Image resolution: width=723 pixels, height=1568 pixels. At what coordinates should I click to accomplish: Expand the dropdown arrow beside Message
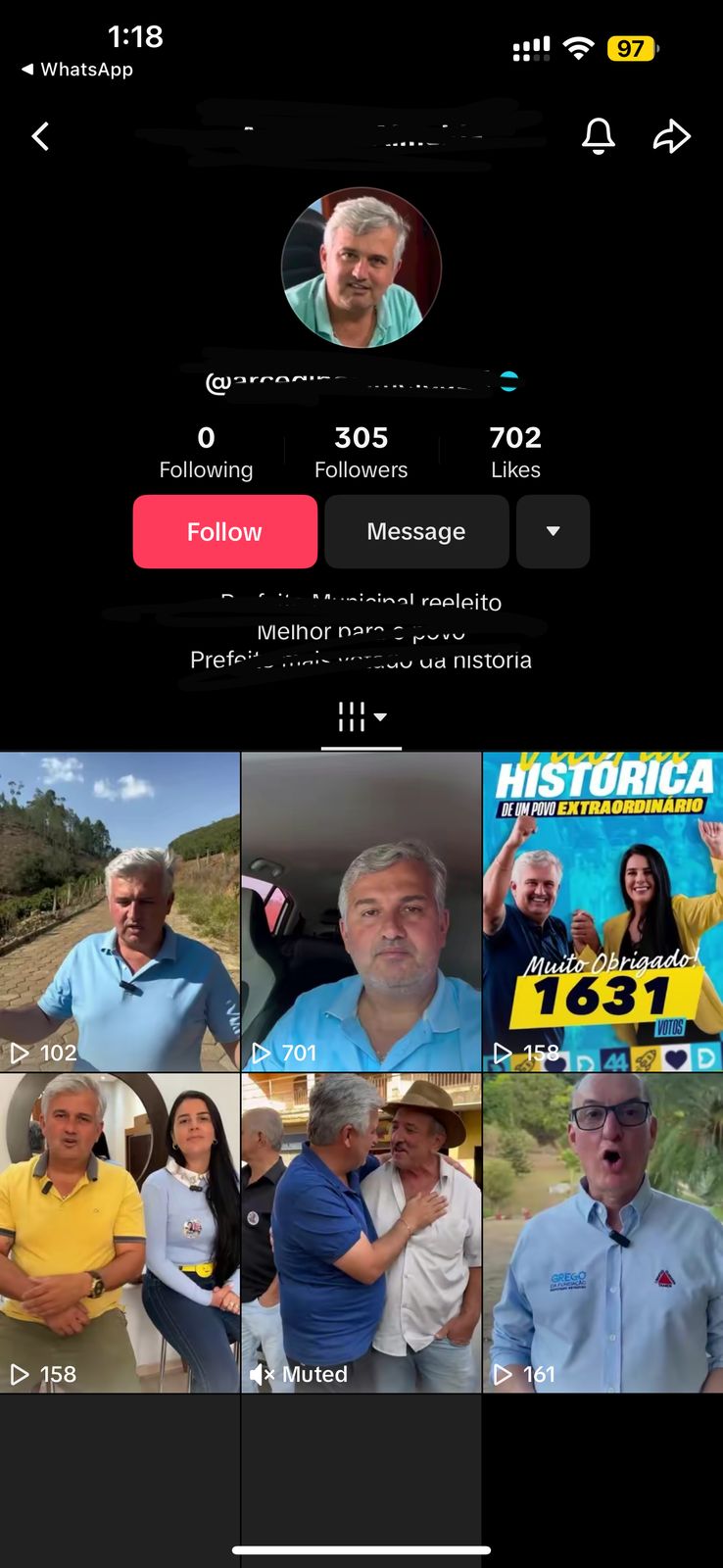[553, 531]
